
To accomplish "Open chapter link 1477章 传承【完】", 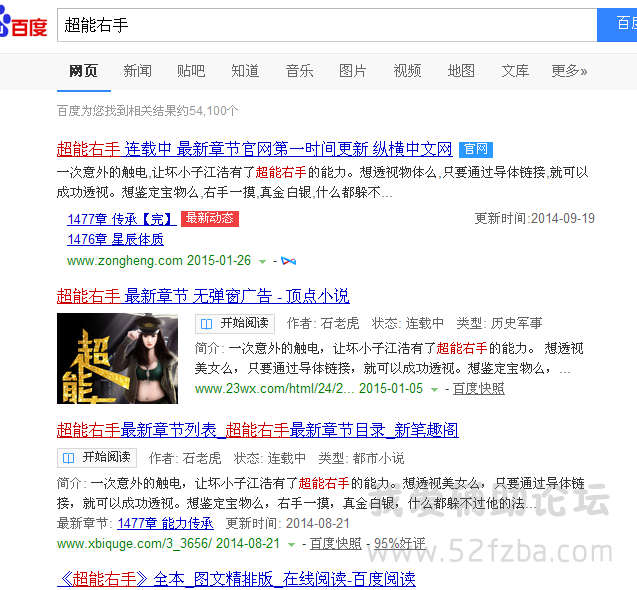I will 121,219.
